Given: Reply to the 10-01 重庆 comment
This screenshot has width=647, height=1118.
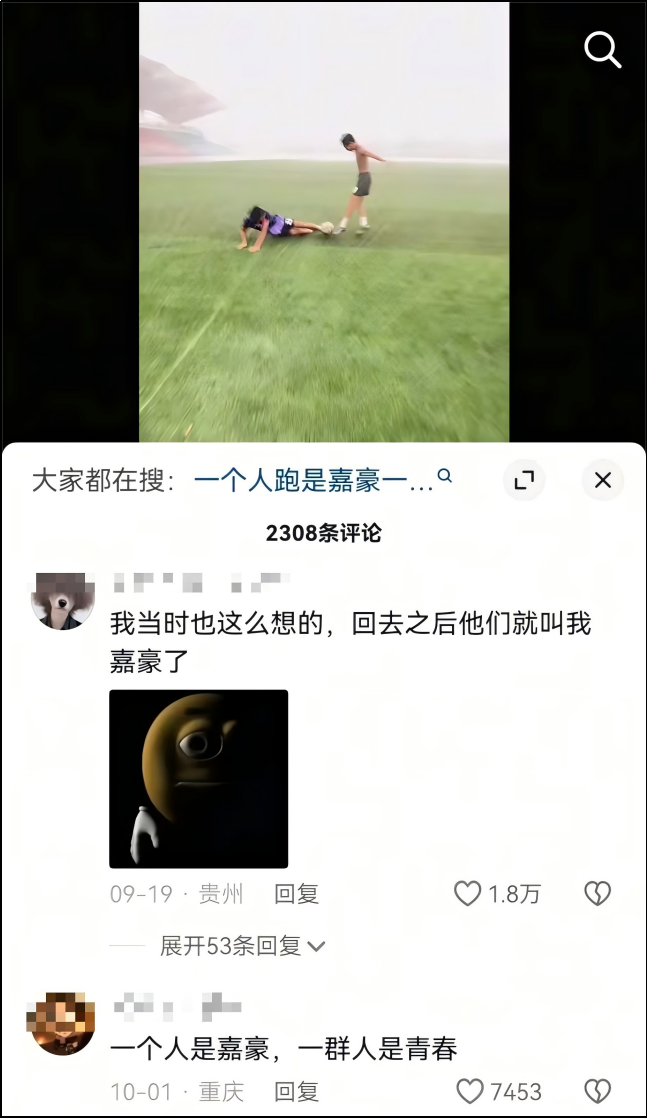Looking at the screenshot, I should pos(296,1091).
